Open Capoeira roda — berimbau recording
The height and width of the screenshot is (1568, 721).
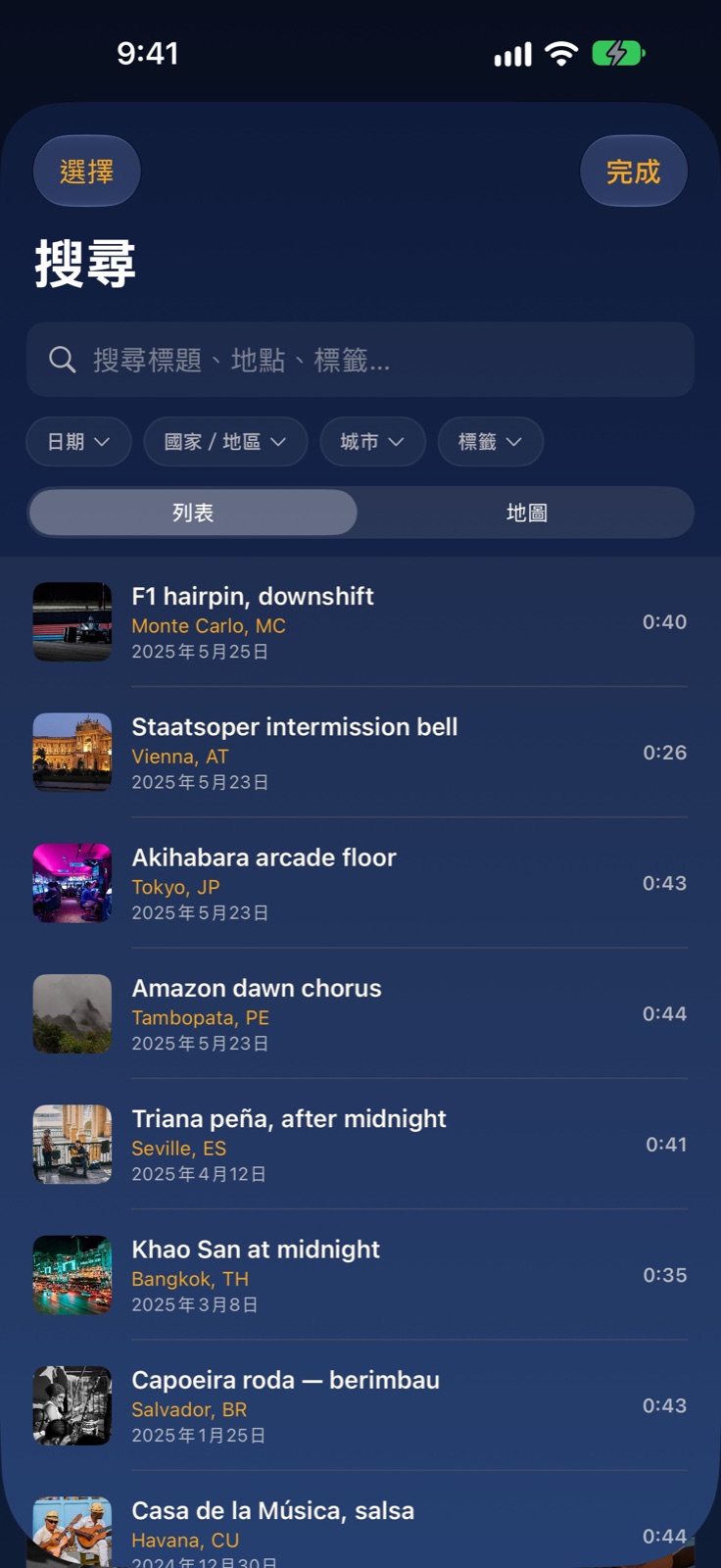[x=360, y=1404]
